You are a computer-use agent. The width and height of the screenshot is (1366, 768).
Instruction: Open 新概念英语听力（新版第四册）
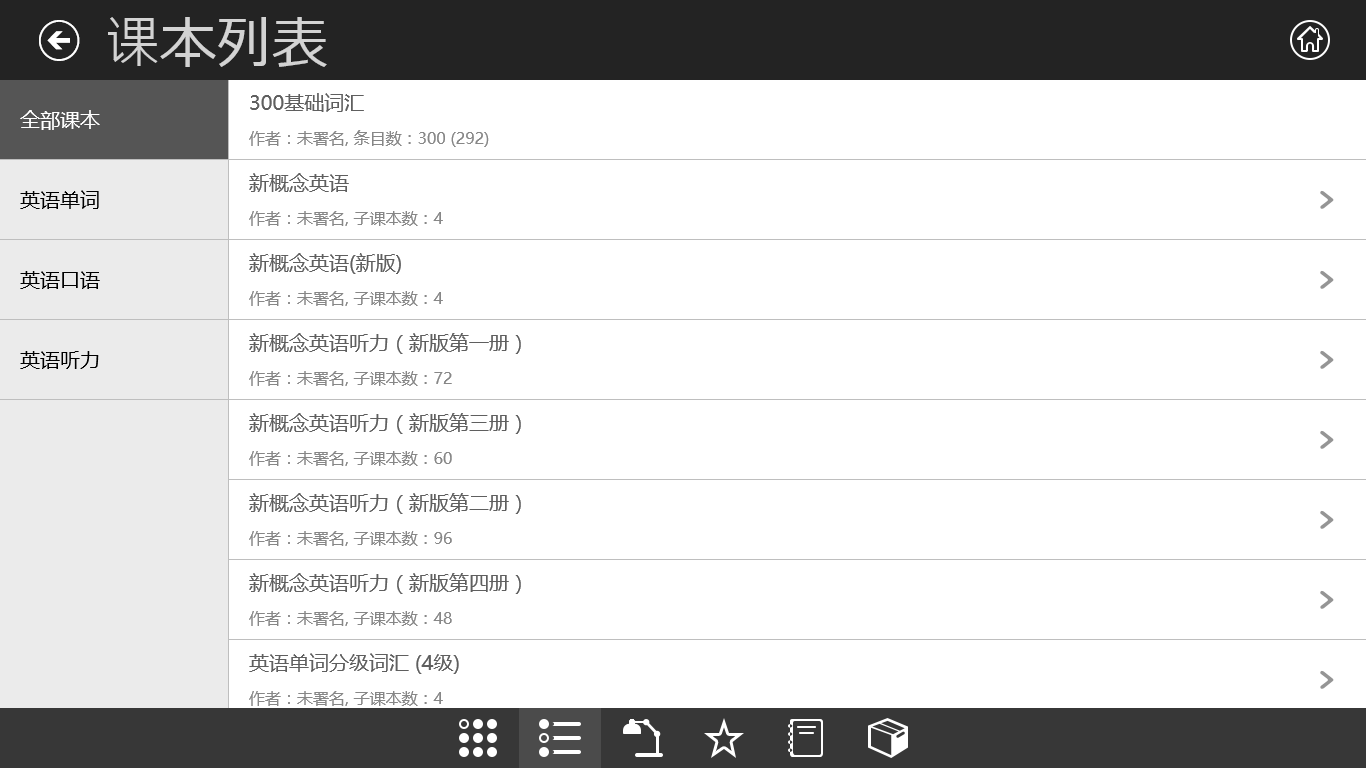tap(796, 600)
